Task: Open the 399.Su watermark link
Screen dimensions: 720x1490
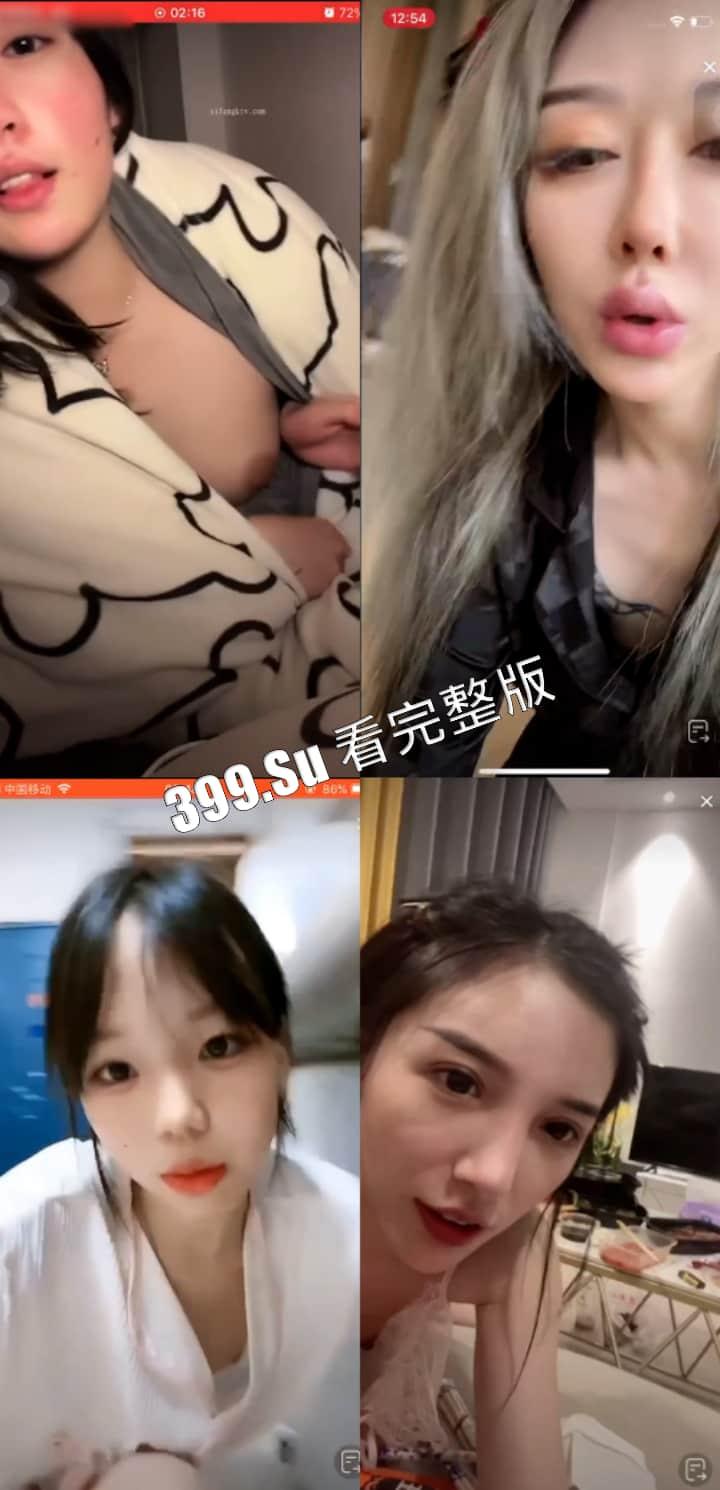Action: tap(245, 790)
